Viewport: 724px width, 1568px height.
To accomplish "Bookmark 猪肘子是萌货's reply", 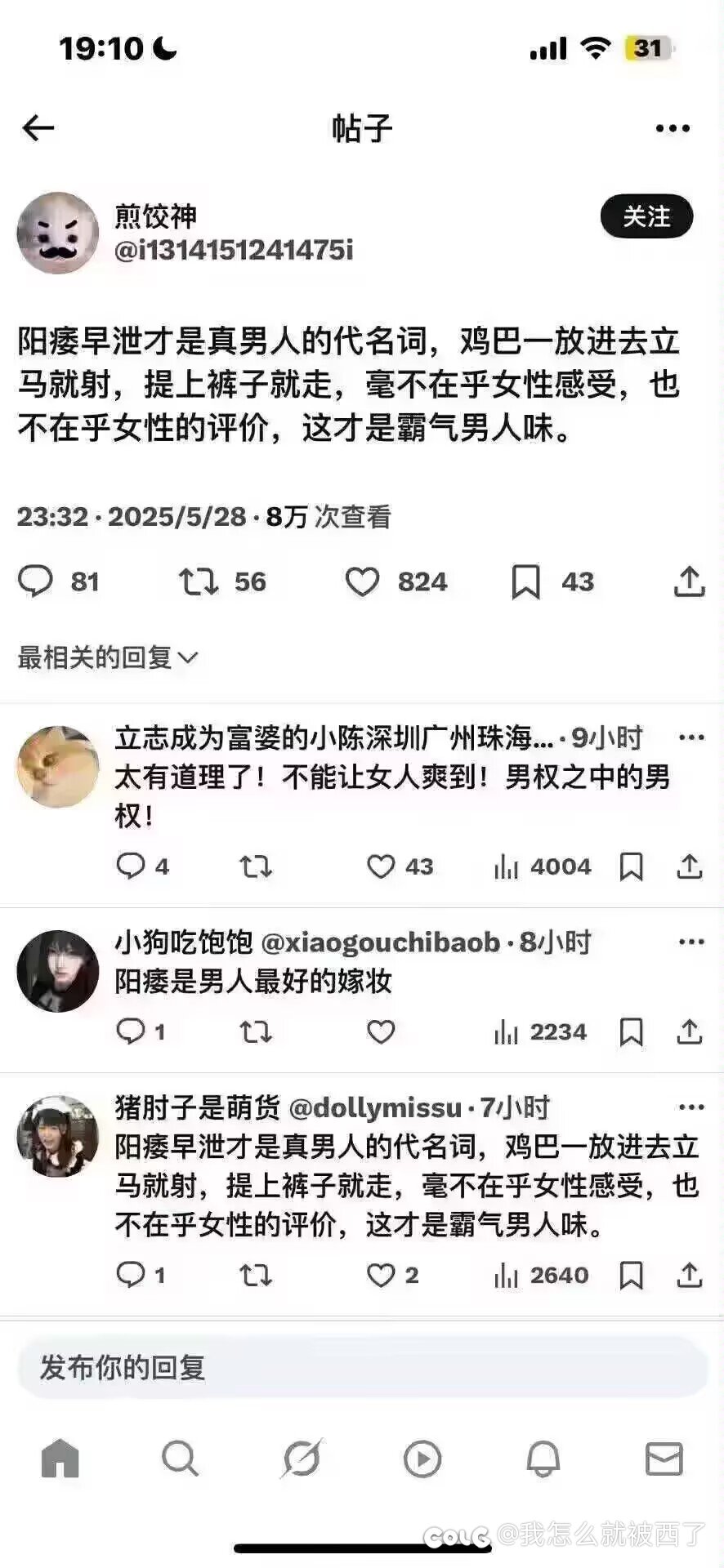I will tap(631, 1275).
